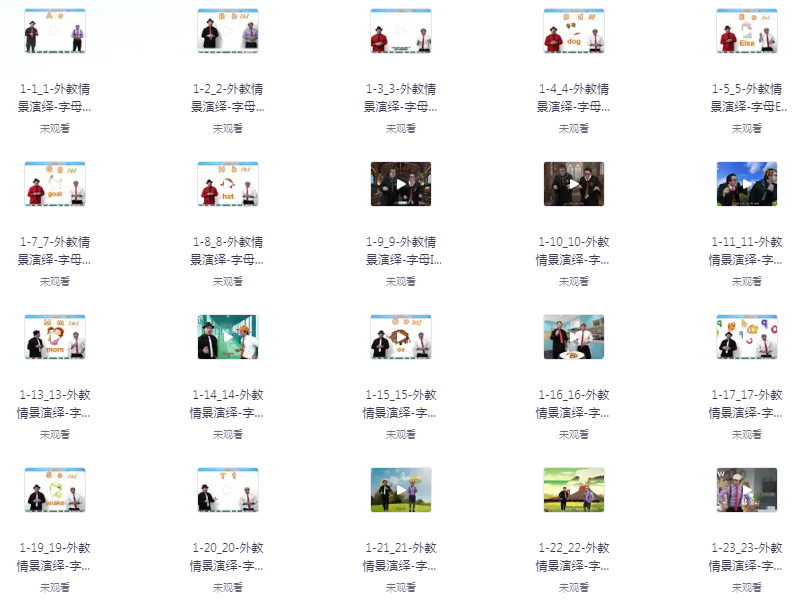The width and height of the screenshot is (799, 604).
Task: Play video 1-10_10 外教情景演绎
Action: click(x=574, y=184)
